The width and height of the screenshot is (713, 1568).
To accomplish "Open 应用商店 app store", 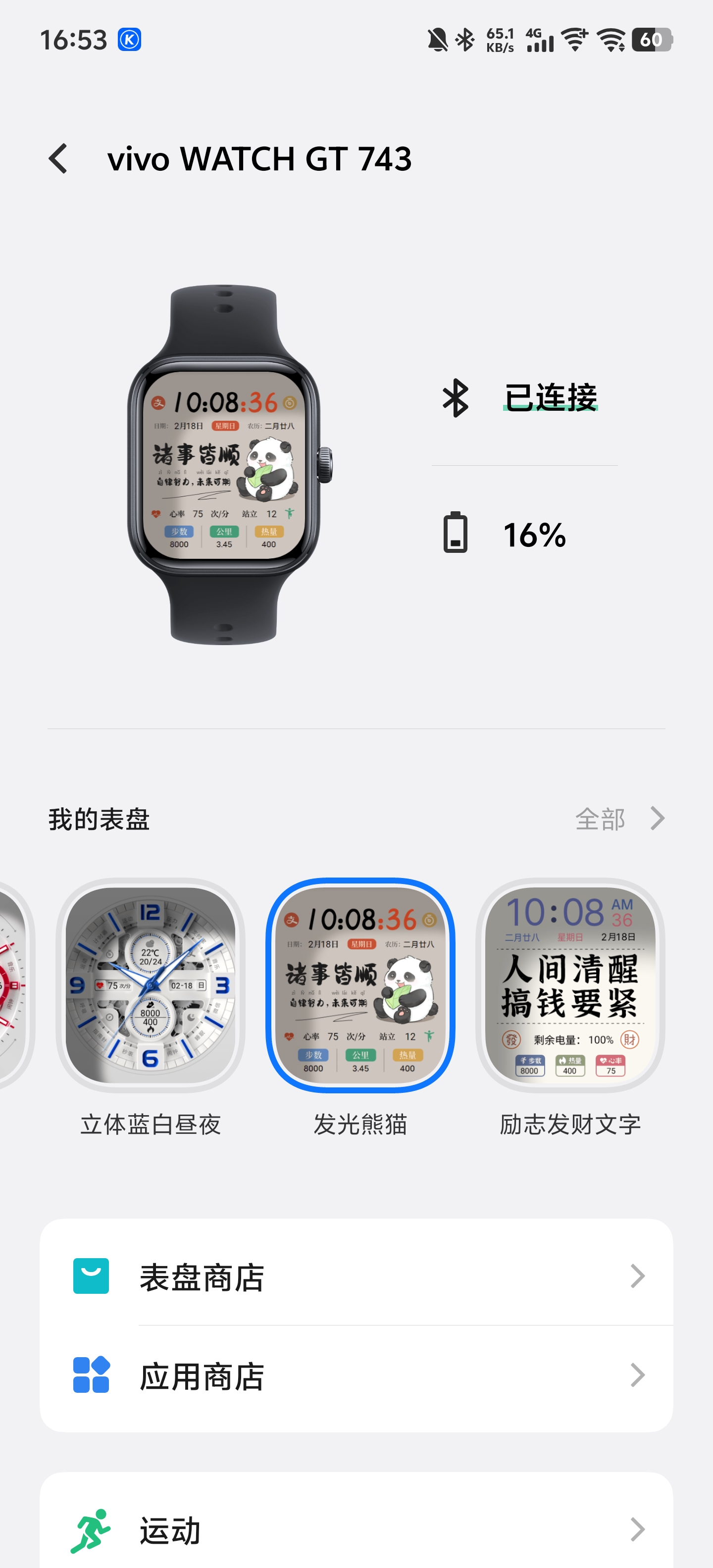I will (356, 1375).
